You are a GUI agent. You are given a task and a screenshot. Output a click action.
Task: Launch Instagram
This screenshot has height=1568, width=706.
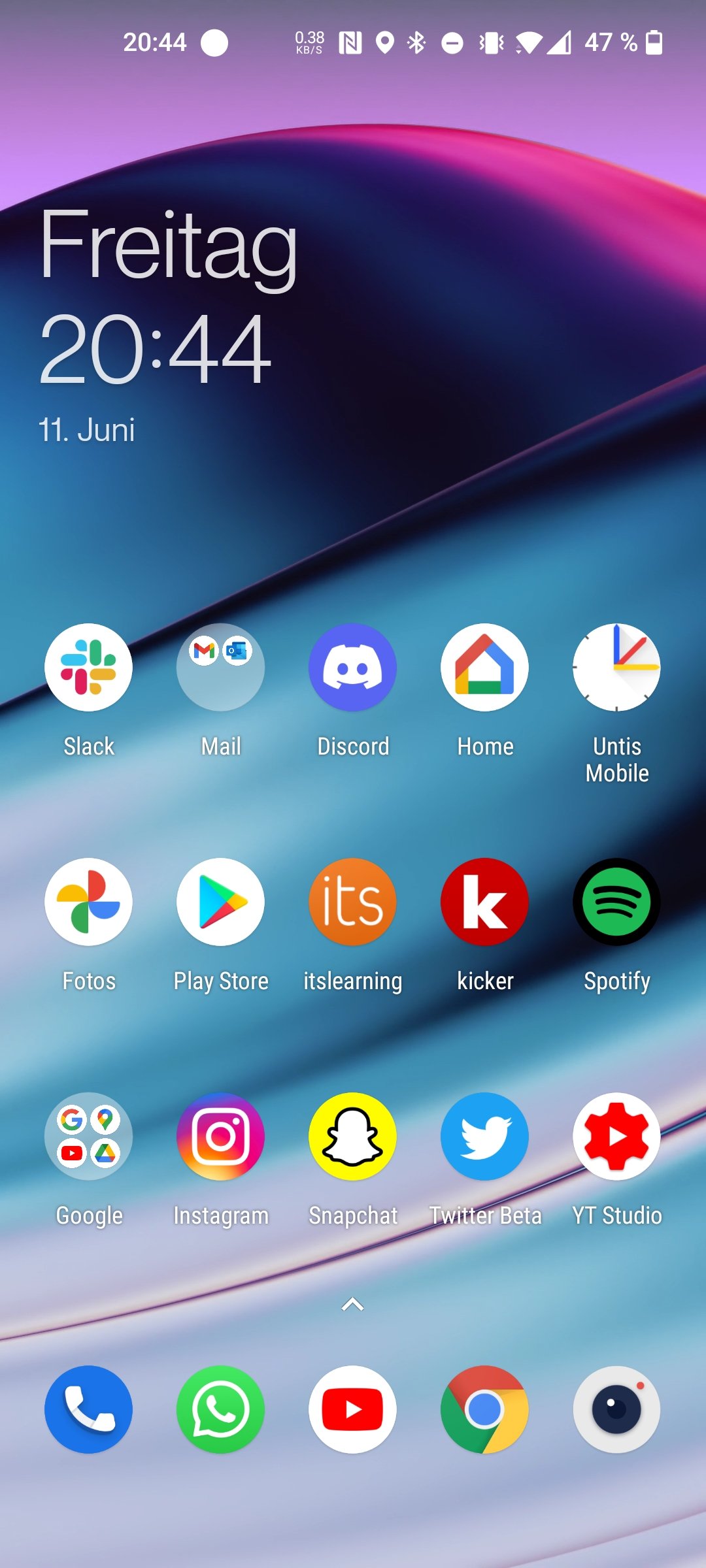tap(220, 1136)
